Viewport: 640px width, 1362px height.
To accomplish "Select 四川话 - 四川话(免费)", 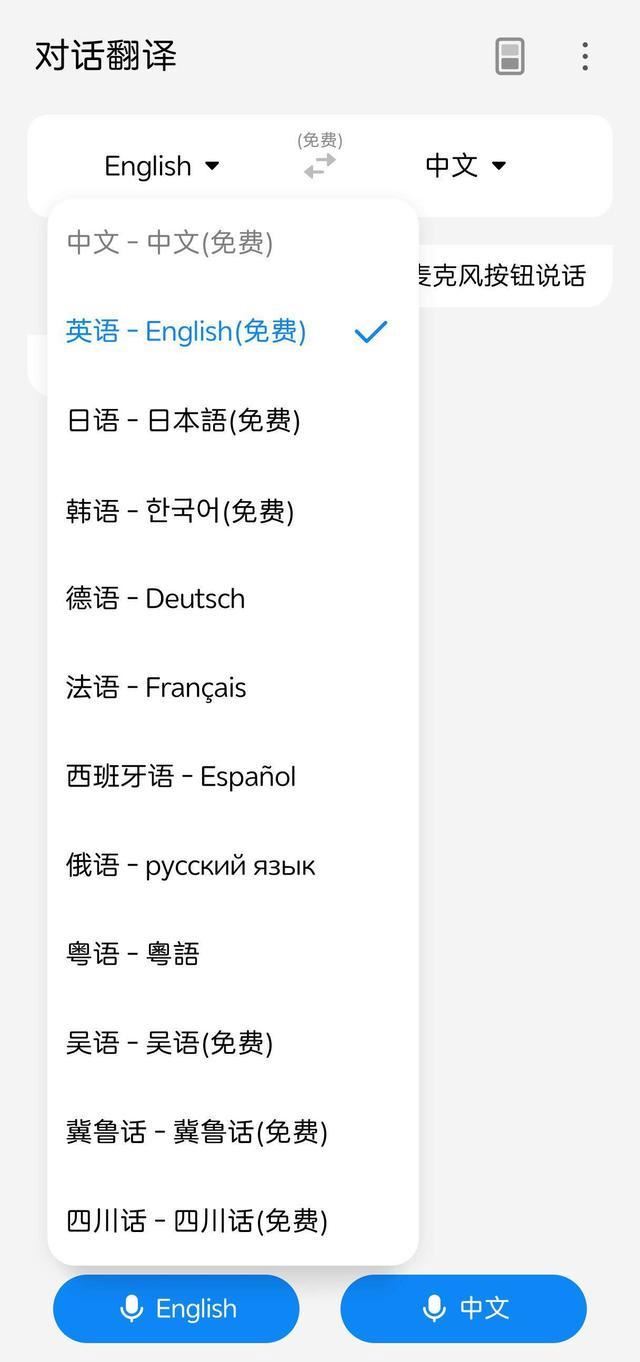I will tap(233, 1220).
